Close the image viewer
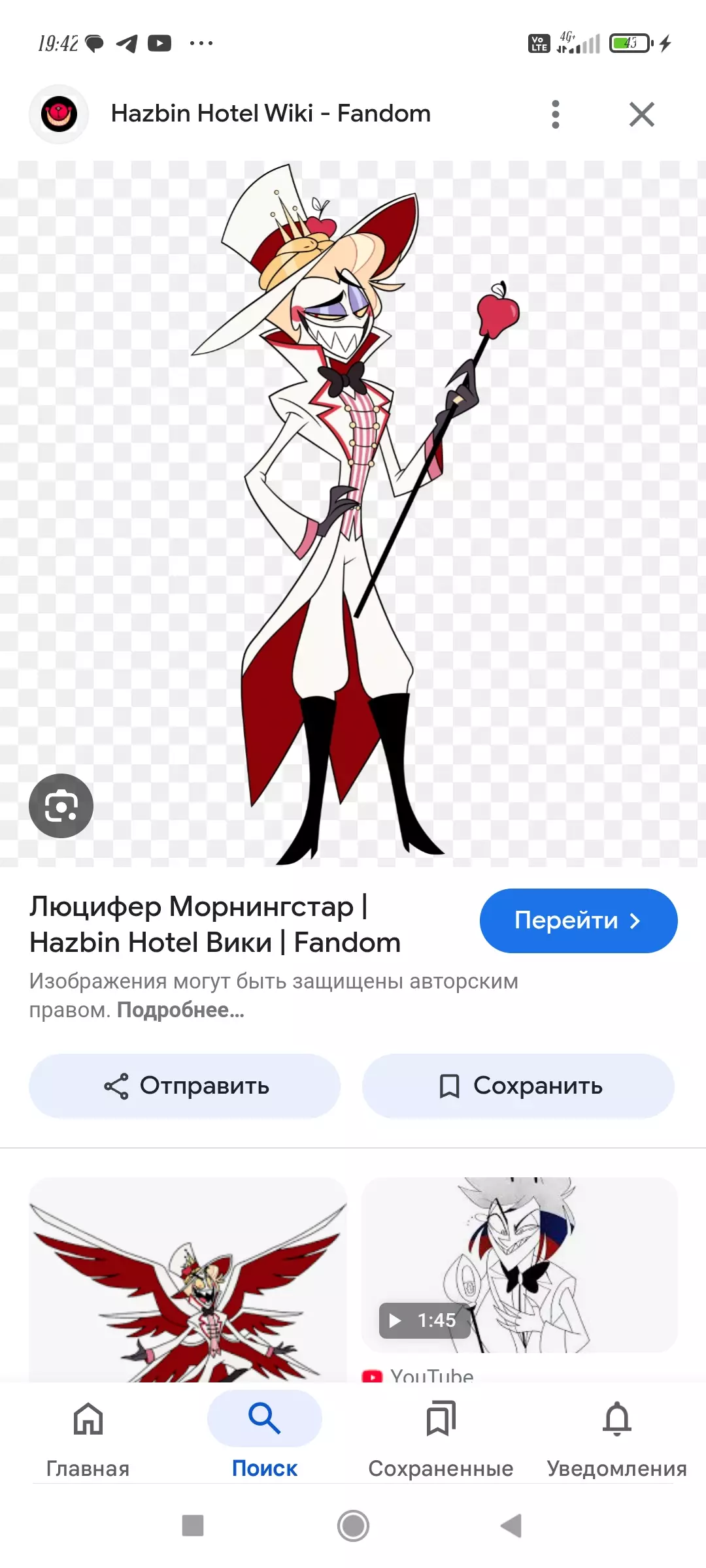 point(641,114)
